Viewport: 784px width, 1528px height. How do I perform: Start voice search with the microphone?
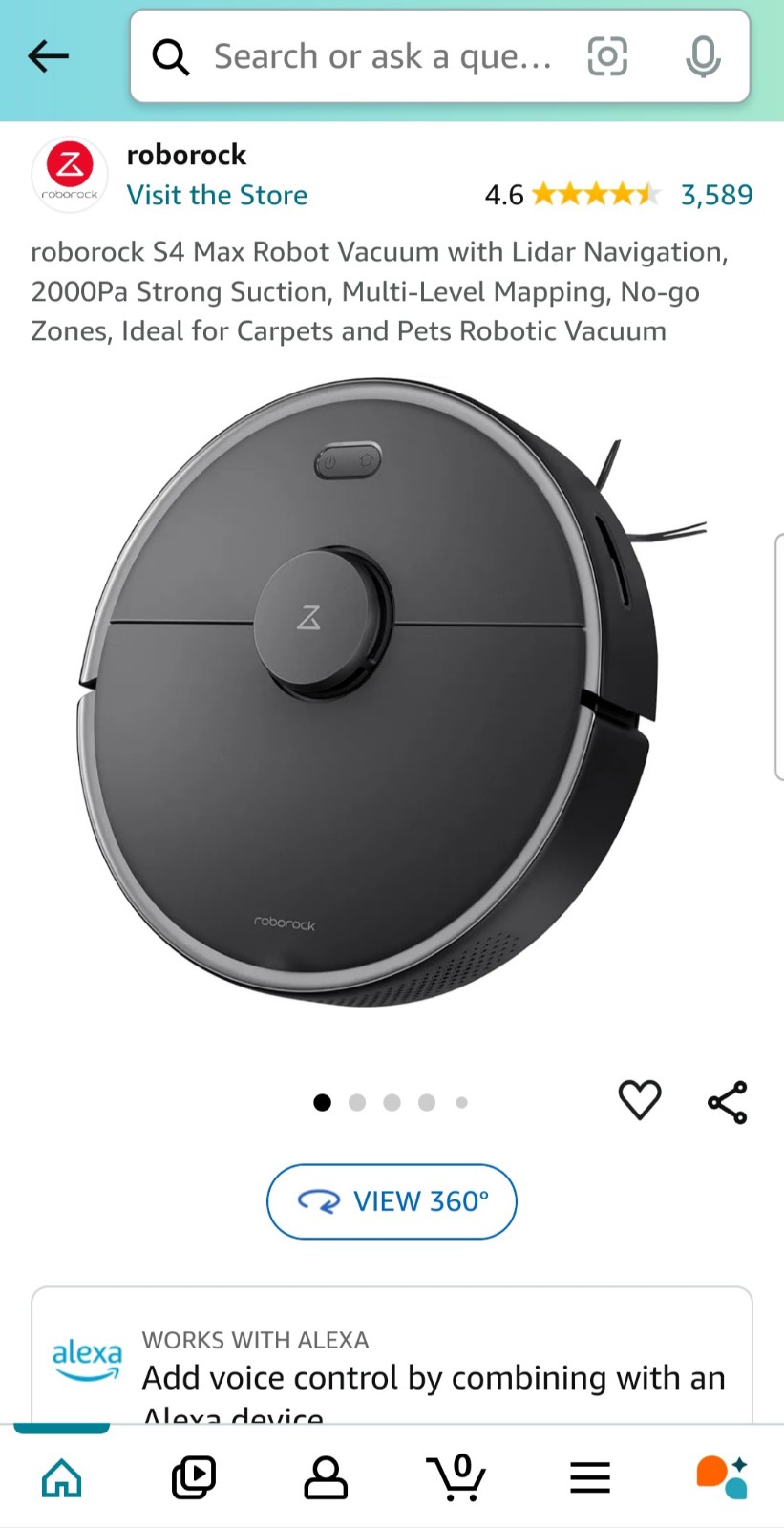click(703, 56)
